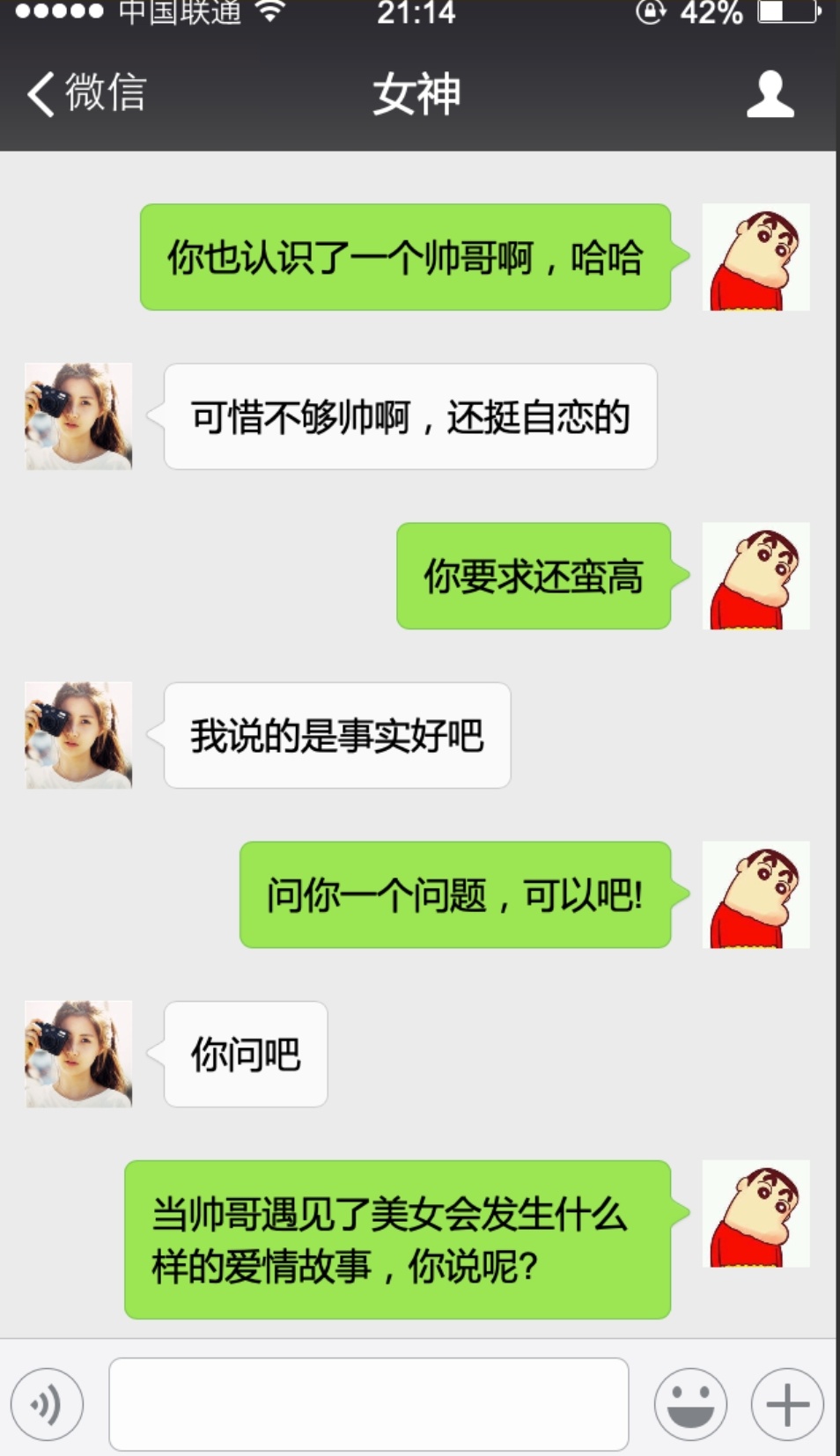Open the girl's profile photo beside 可惜不够帅啊

pyautogui.click(x=77, y=415)
